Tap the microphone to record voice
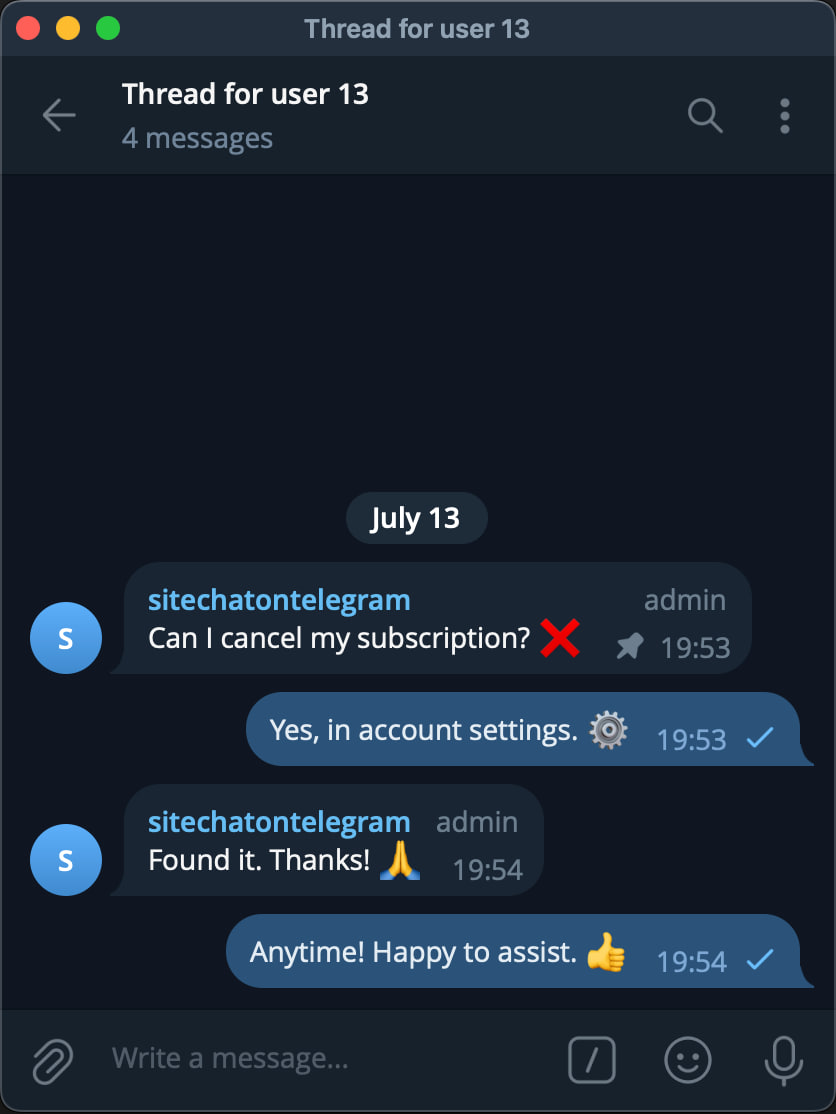Screen dimensions: 836x1114 point(783,1060)
